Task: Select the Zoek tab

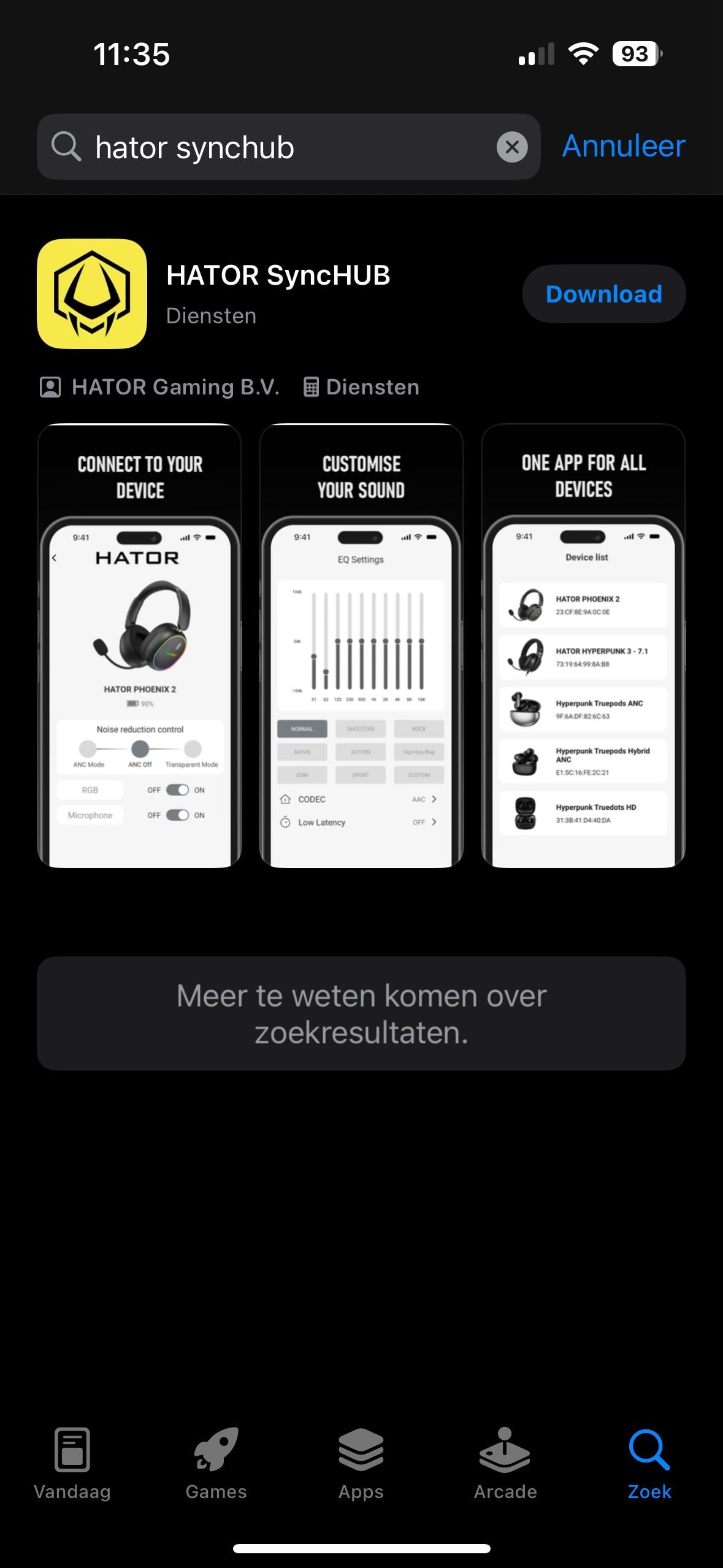Action: 649,1464
